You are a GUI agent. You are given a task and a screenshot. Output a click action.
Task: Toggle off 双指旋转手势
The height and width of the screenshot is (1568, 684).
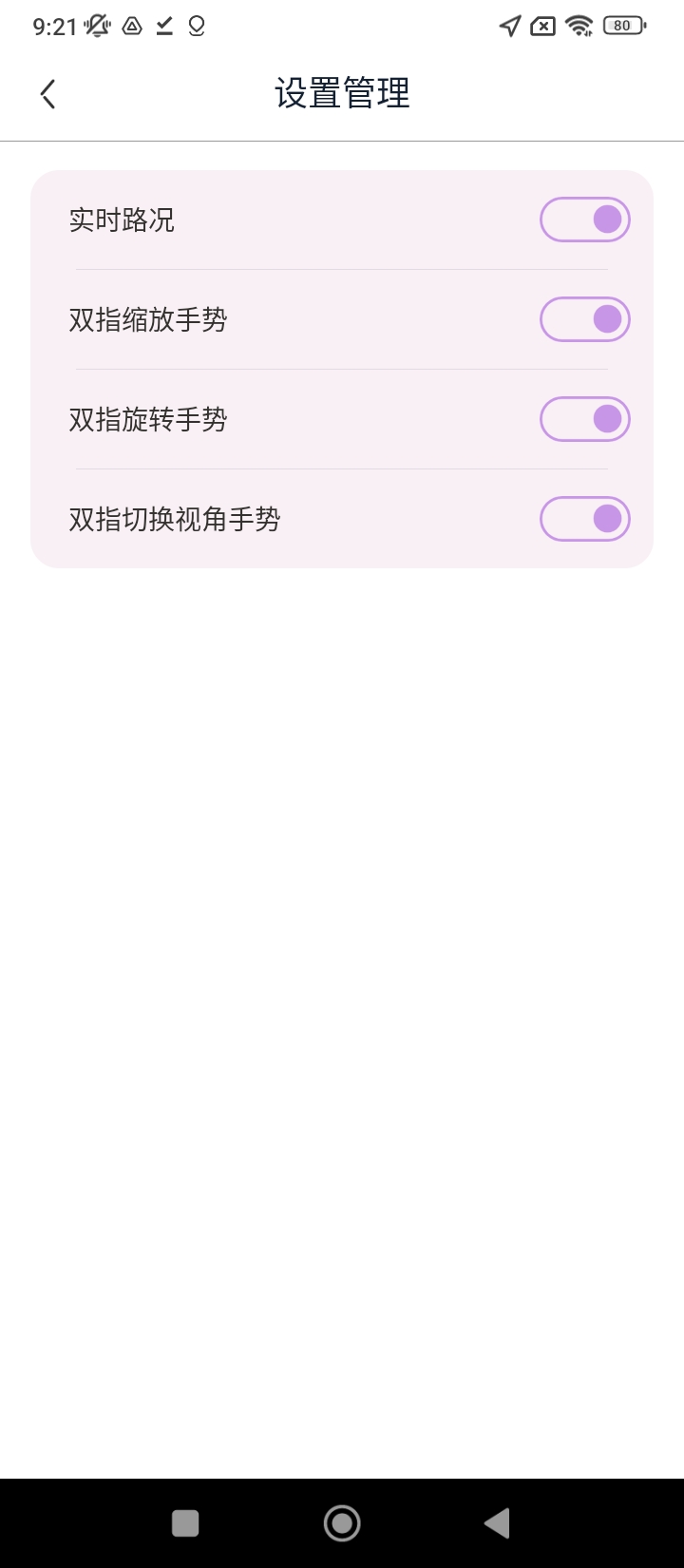point(584,419)
